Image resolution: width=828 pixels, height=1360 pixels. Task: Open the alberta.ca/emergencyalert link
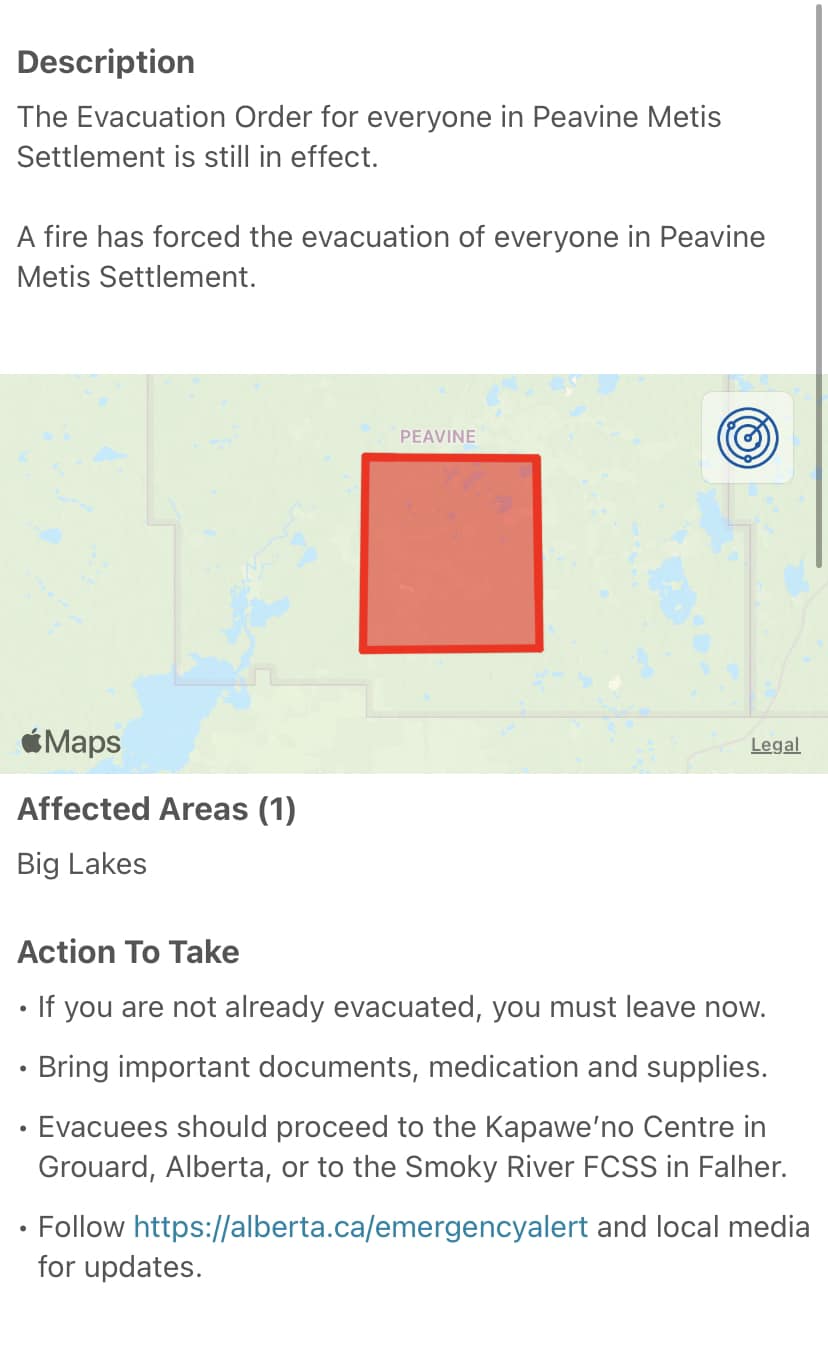(360, 1226)
